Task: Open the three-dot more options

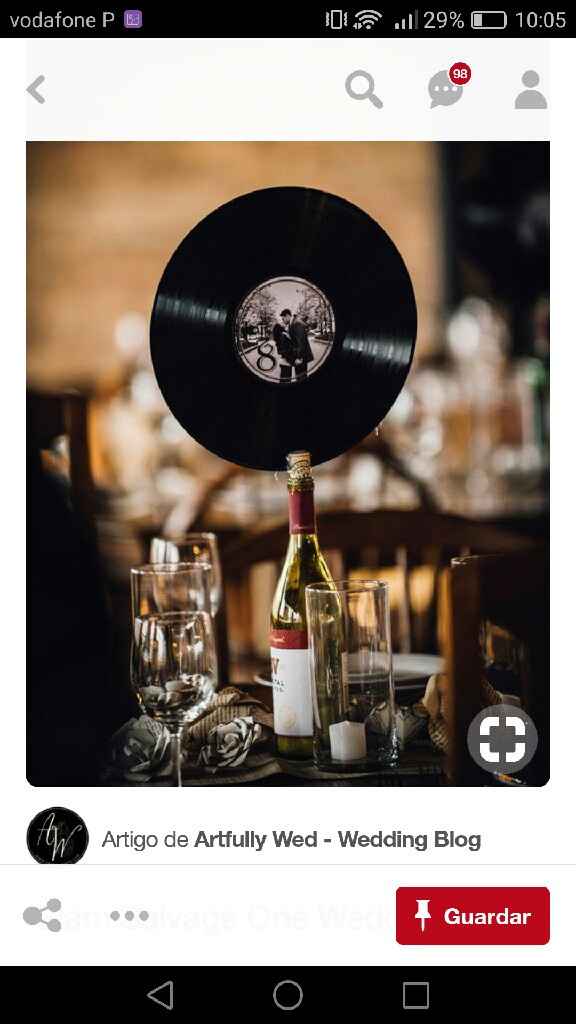Action: coord(129,916)
